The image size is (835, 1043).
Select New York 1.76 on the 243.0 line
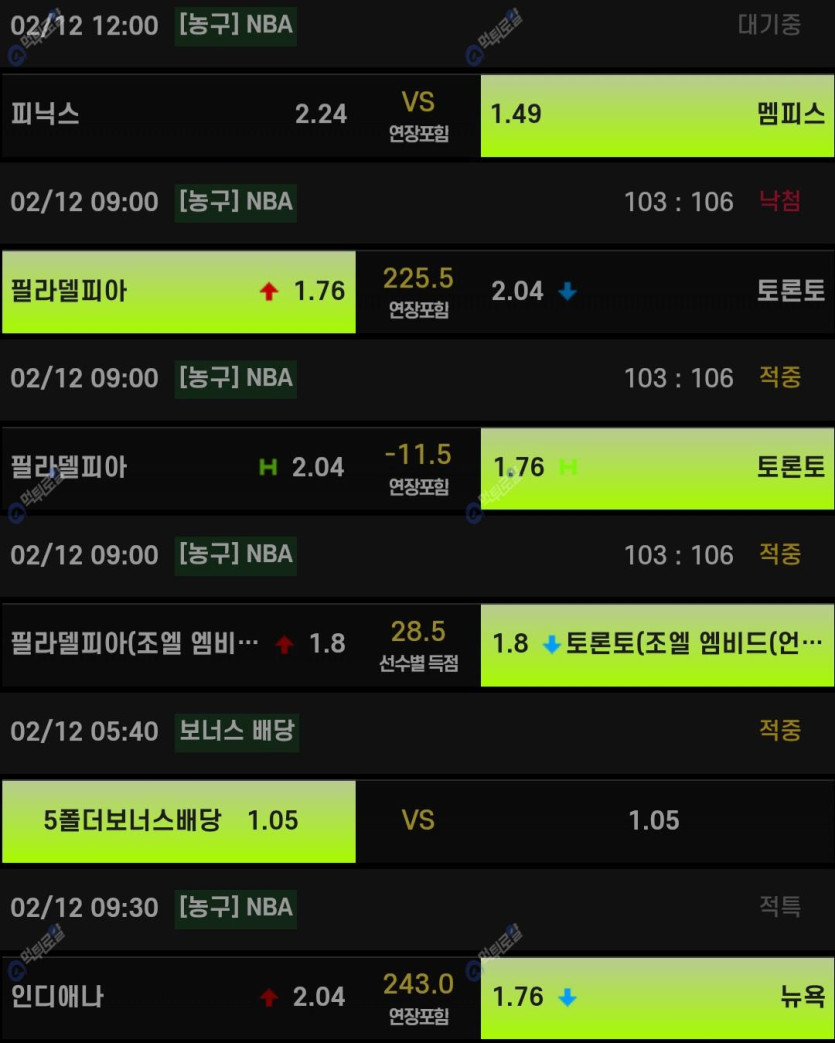(x=657, y=997)
